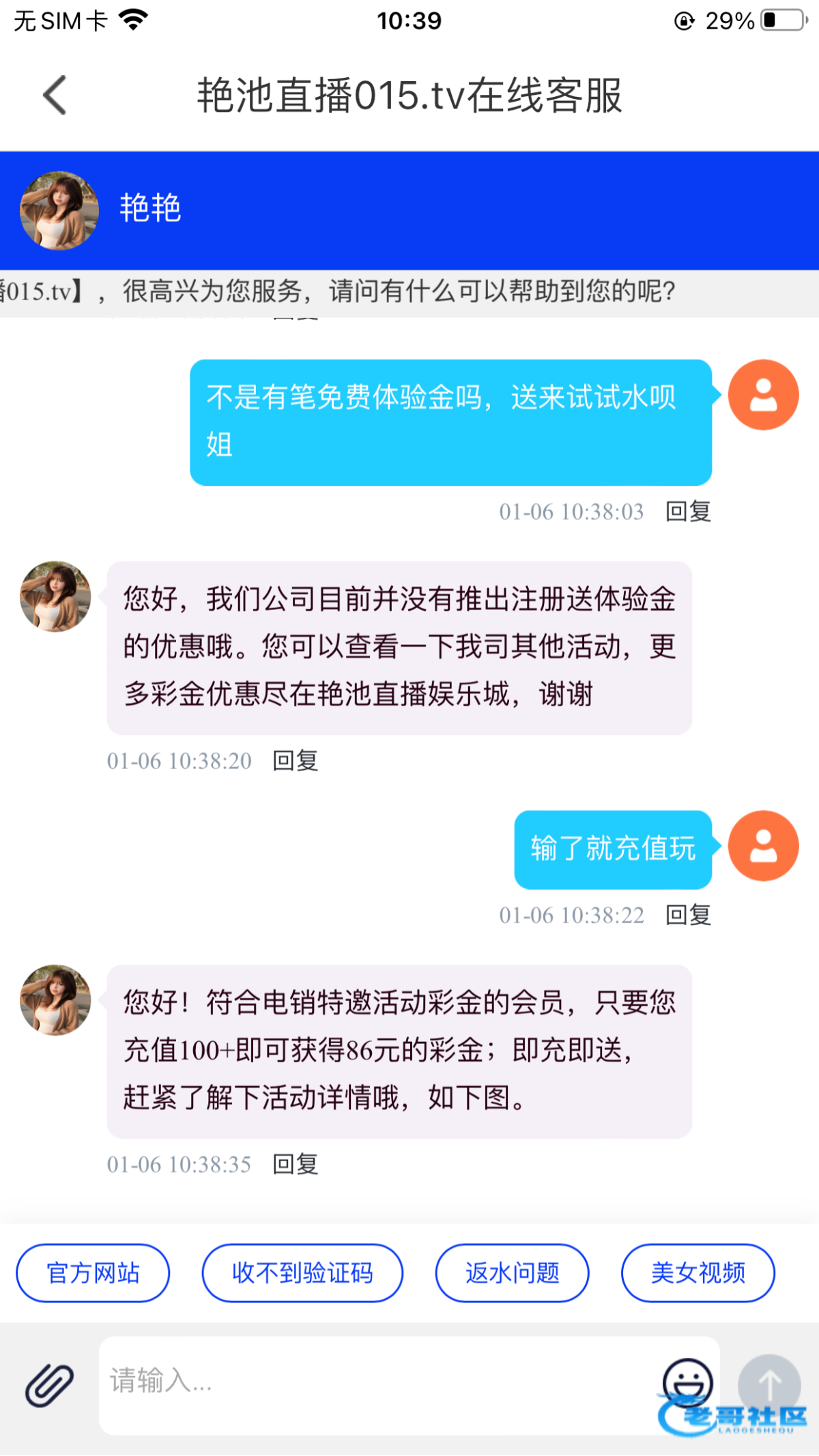Open the 美女视频 quick reply chip
Viewport: 819px width, 1456px height.
coord(698,1273)
